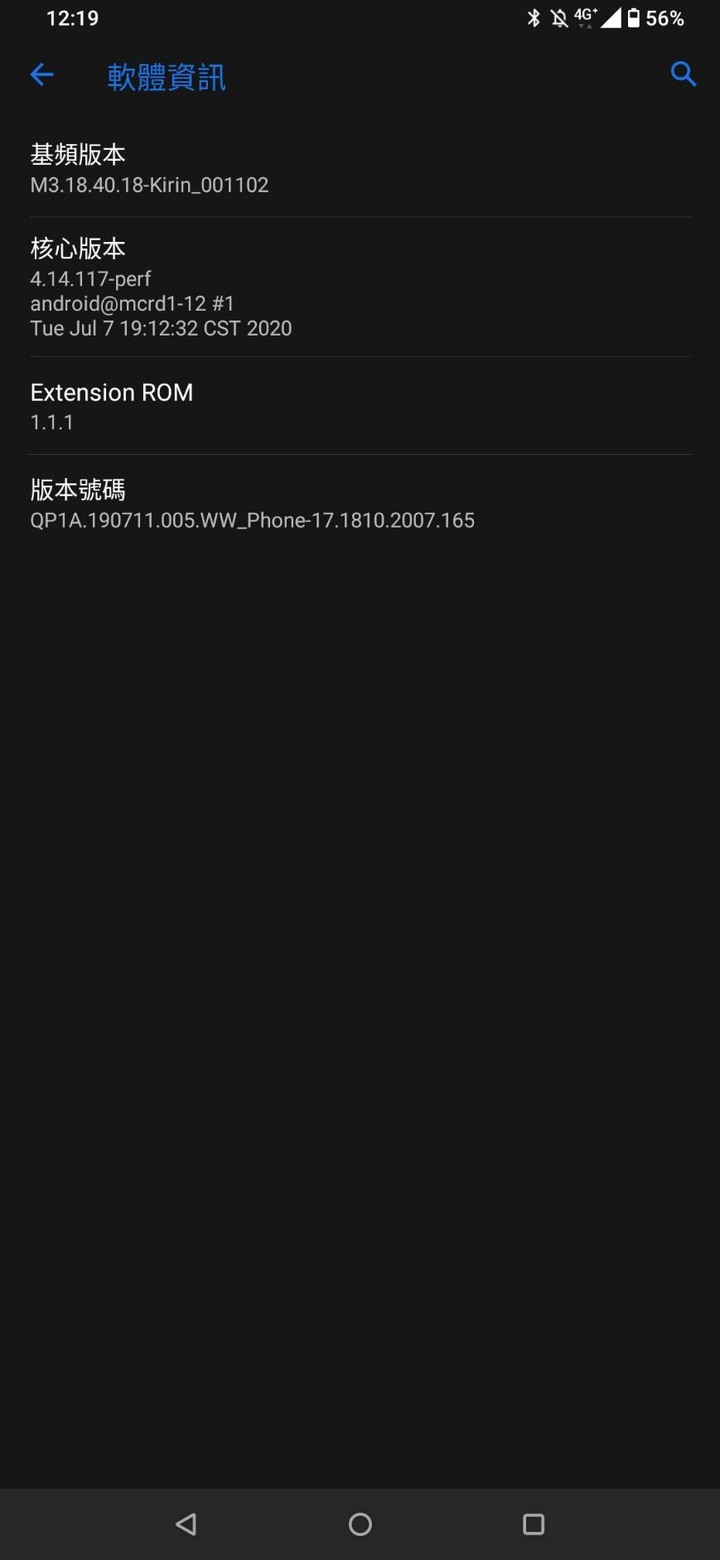720x1560 pixels.
Task: Tap the 版本號碼 build number row
Action: [x=360, y=504]
